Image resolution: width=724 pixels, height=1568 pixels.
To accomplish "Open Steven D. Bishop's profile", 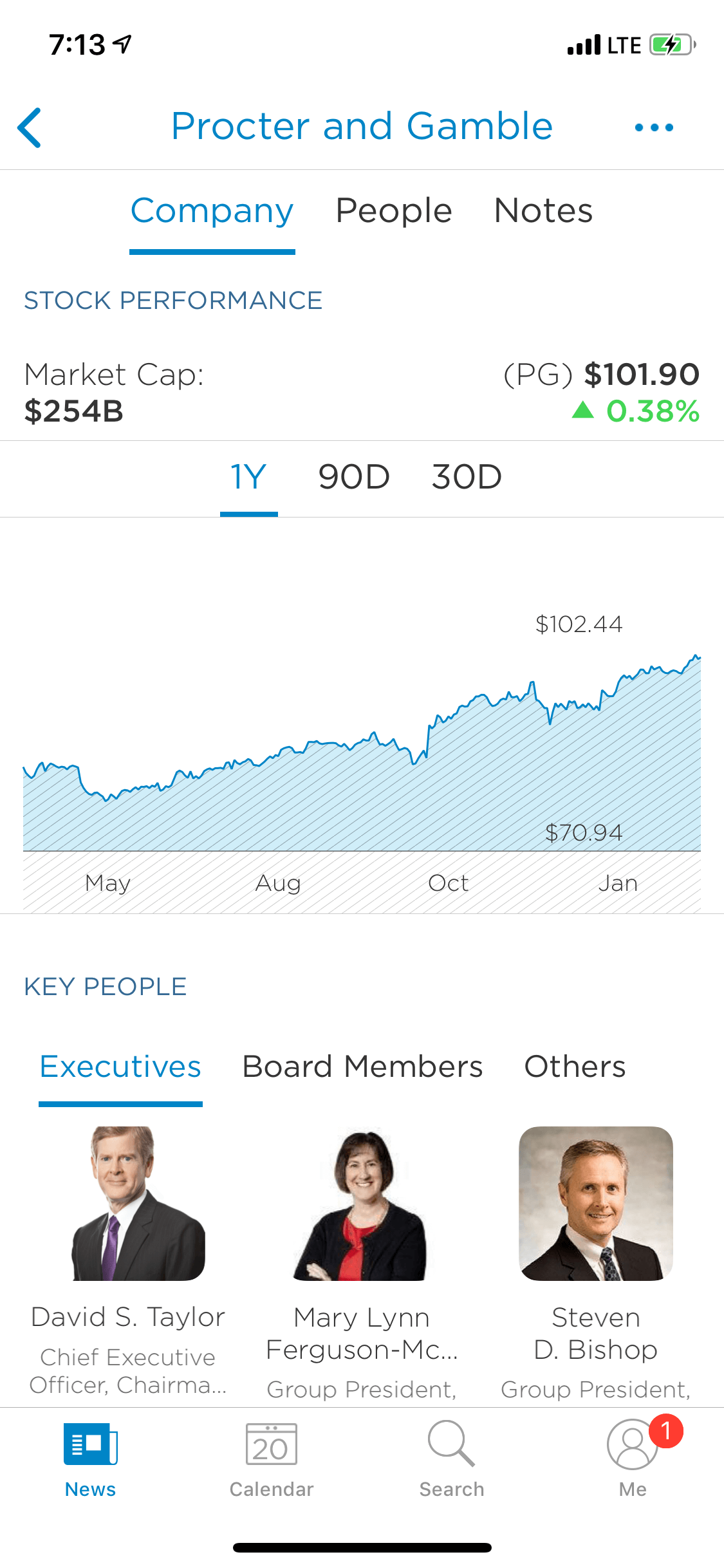I will [596, 1263].
